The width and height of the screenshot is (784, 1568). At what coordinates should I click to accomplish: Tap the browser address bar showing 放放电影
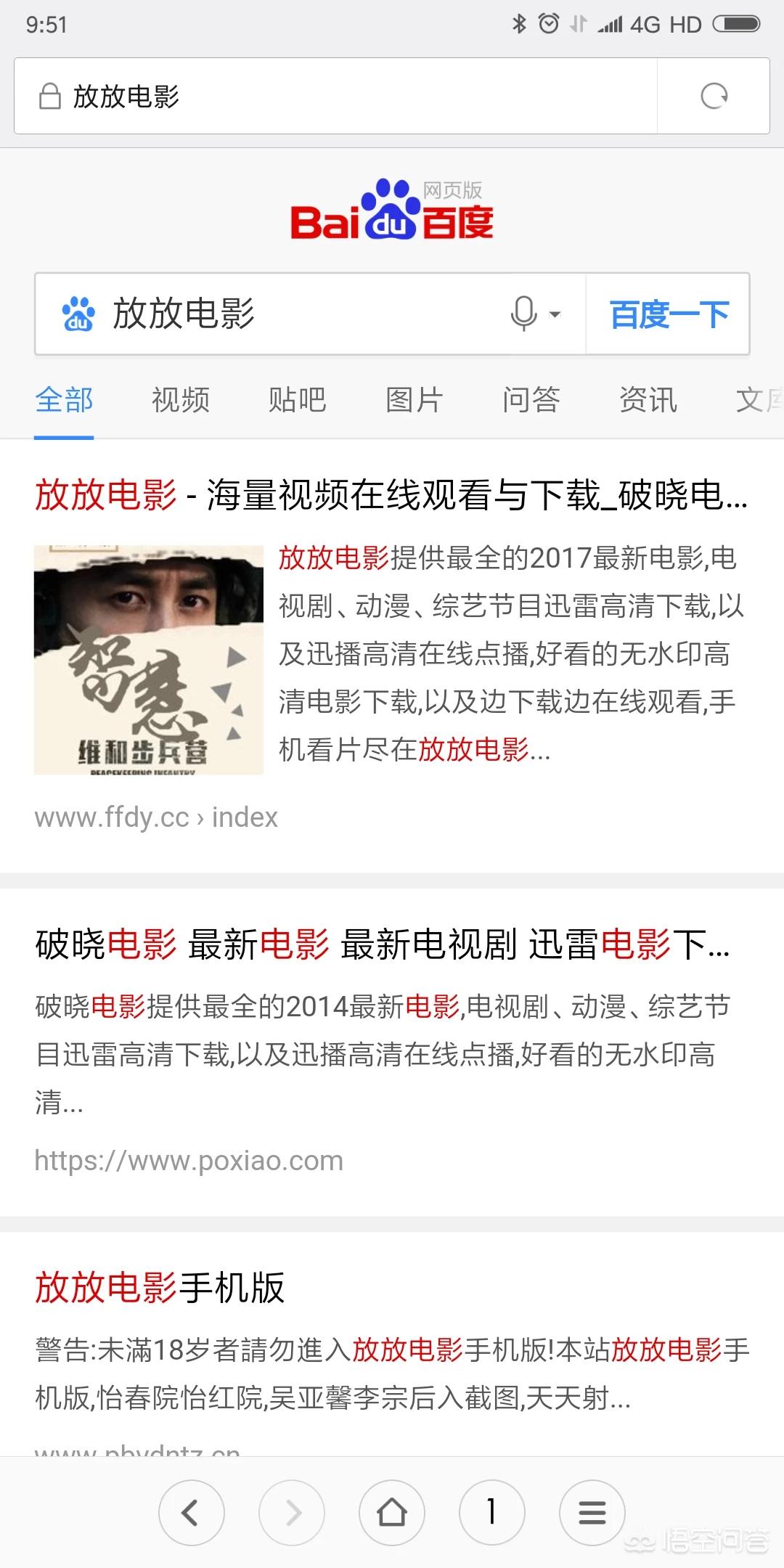coord(335,96)
